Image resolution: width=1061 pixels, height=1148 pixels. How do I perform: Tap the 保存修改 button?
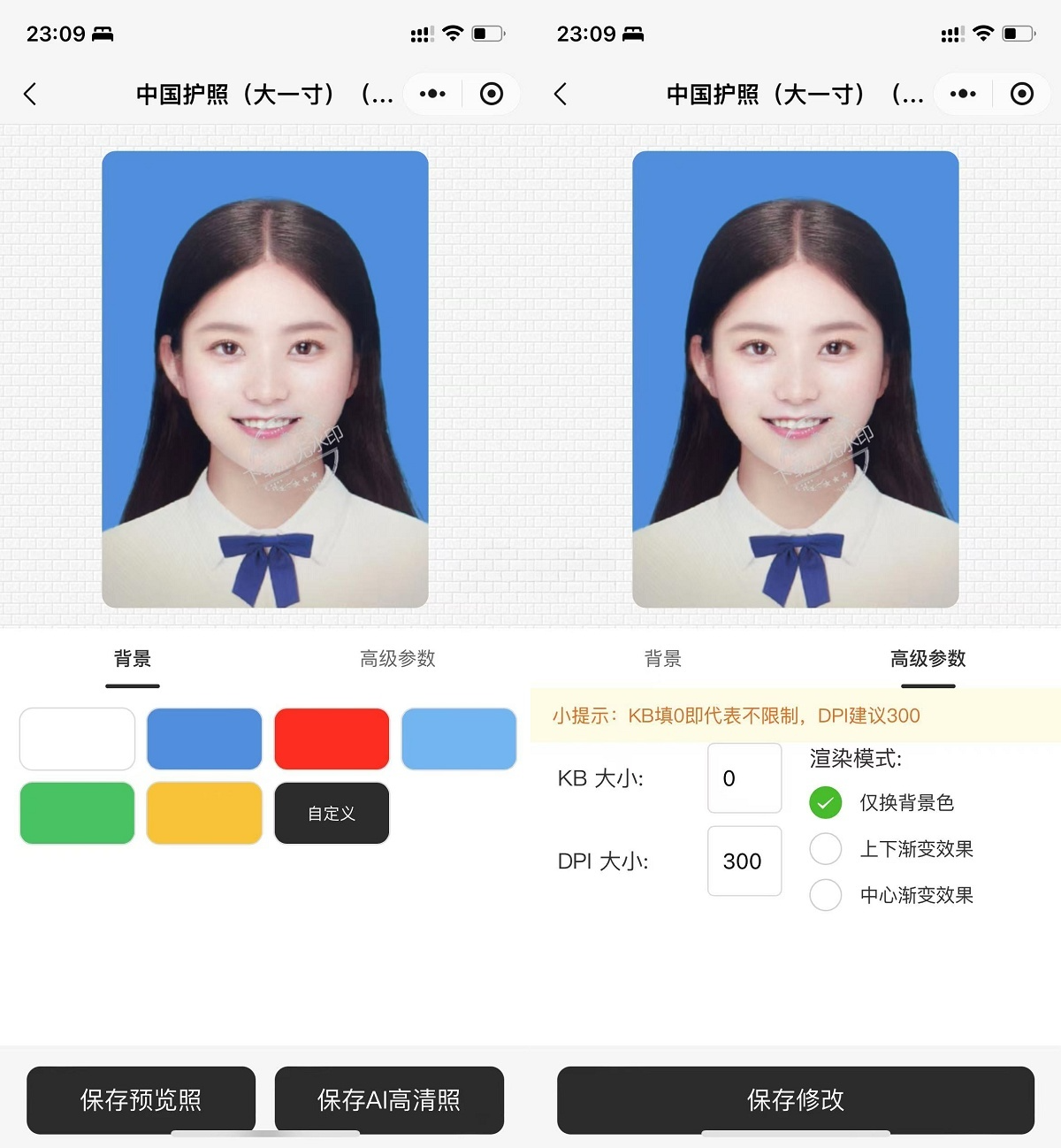[x=795, y=1099]
